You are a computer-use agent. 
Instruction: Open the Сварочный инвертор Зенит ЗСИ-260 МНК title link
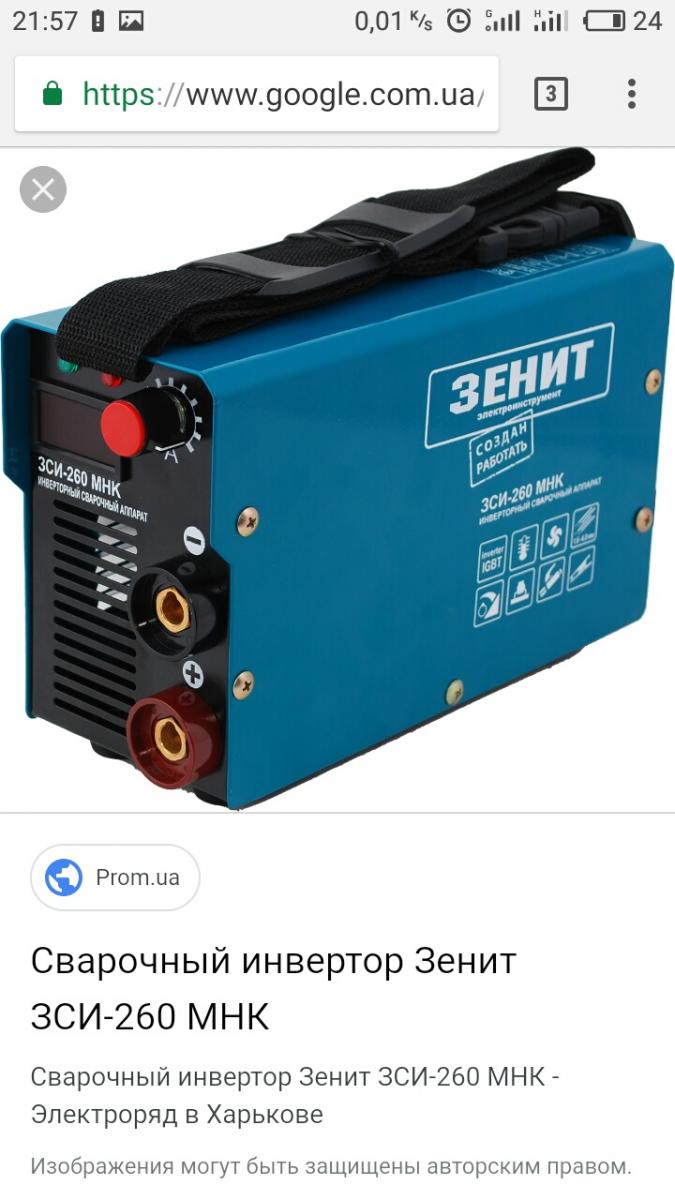(x=273, y=989)
